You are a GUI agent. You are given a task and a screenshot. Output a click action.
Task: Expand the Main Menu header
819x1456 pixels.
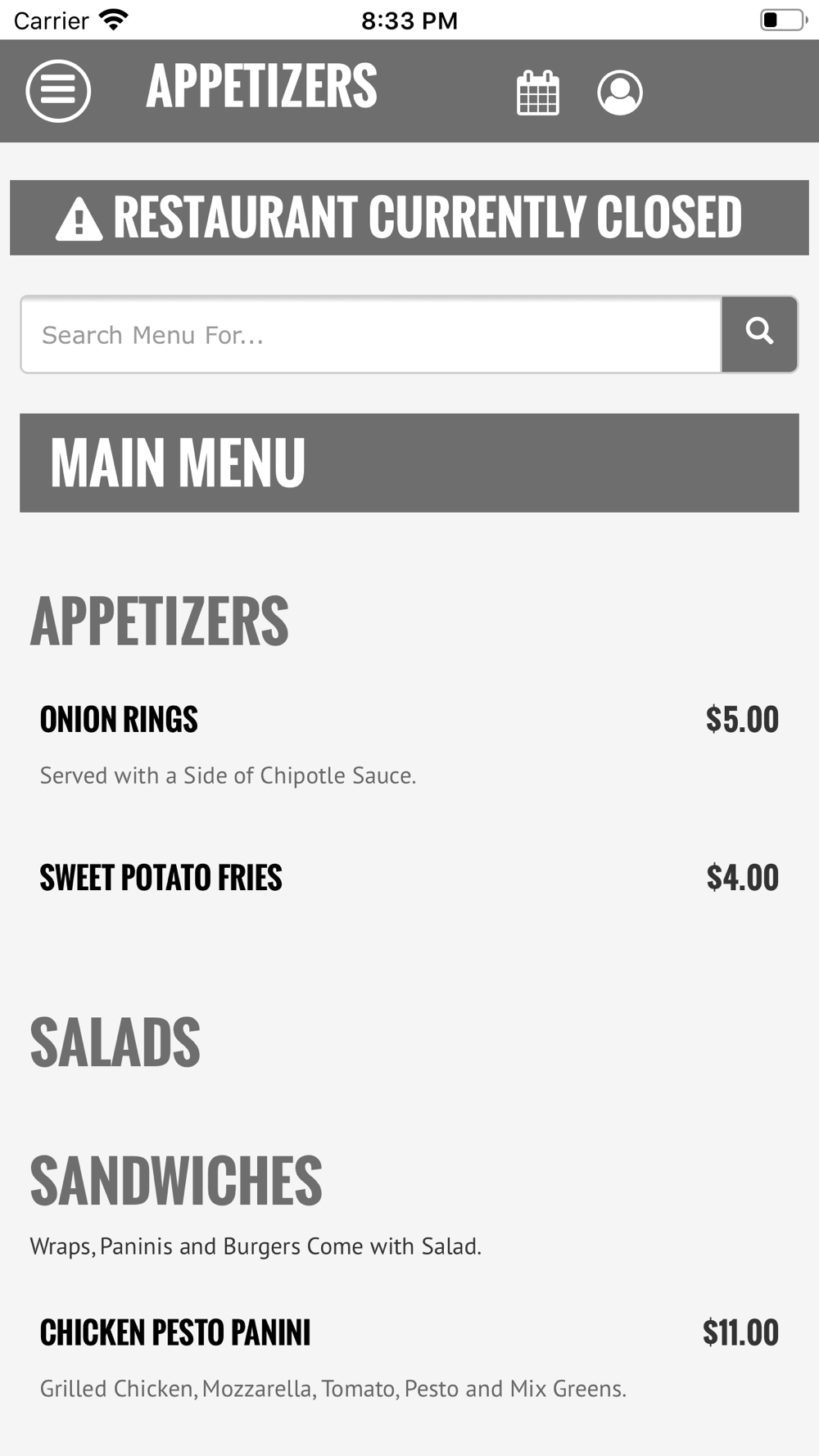coord(409,463)
